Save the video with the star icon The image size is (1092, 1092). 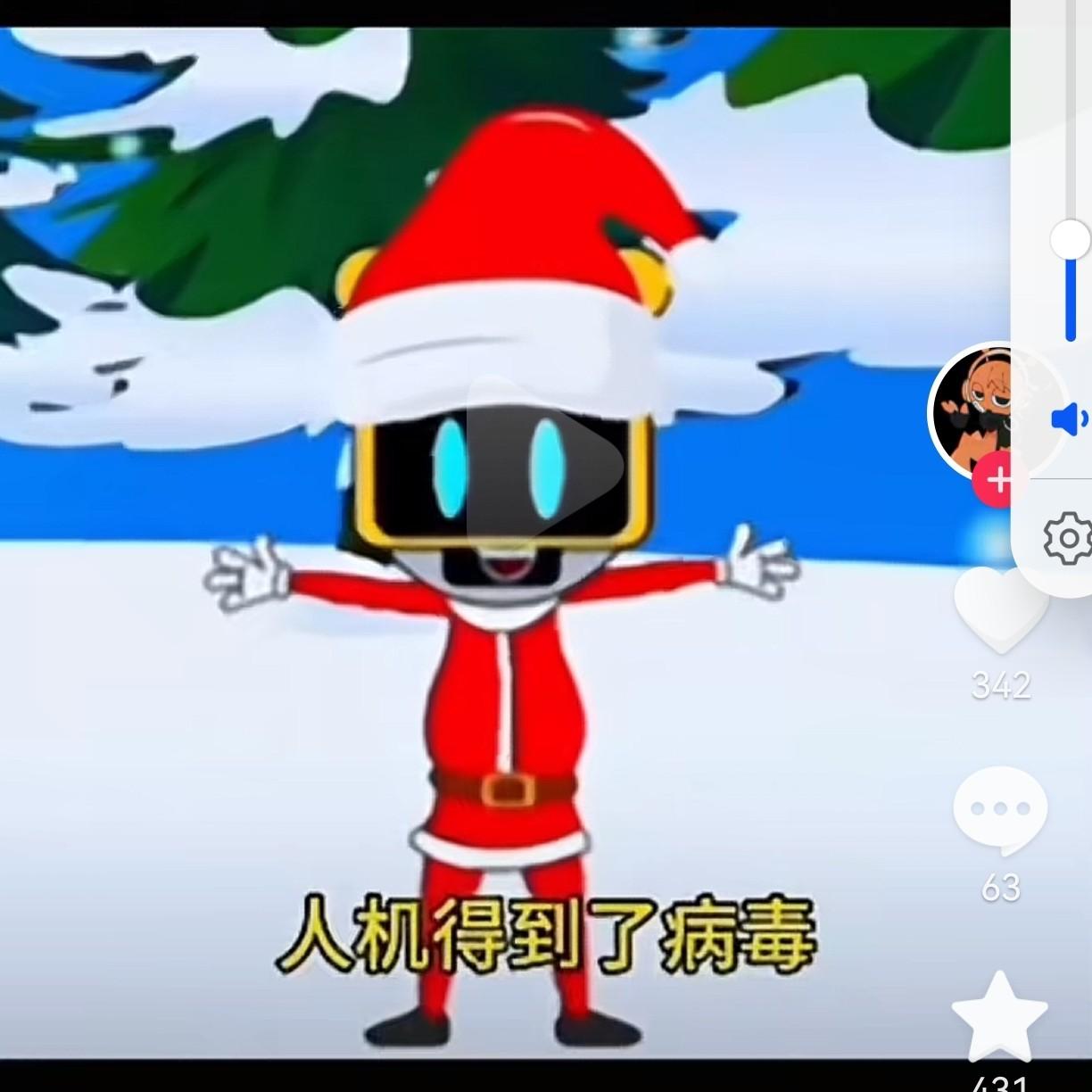(1000, 1019)
